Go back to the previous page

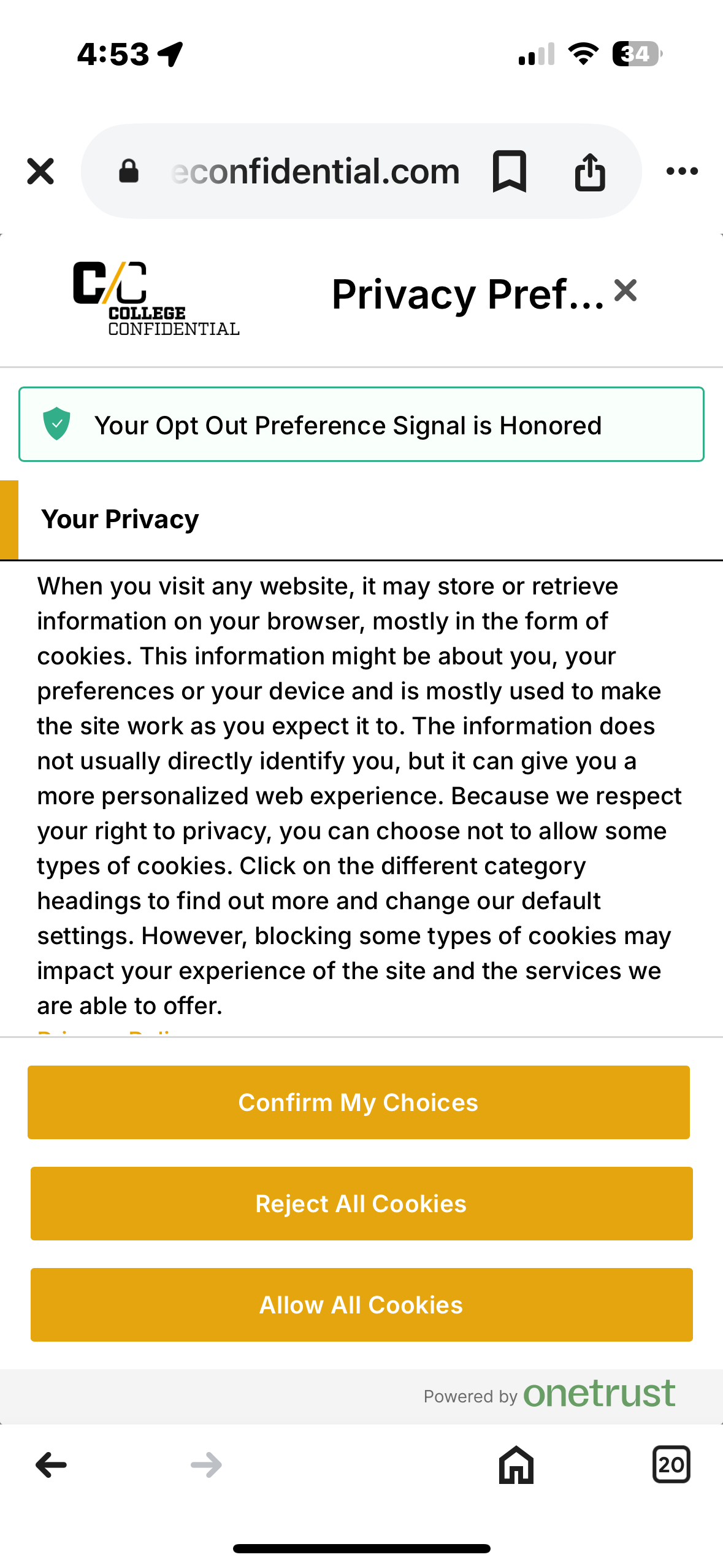(52, 1465)
